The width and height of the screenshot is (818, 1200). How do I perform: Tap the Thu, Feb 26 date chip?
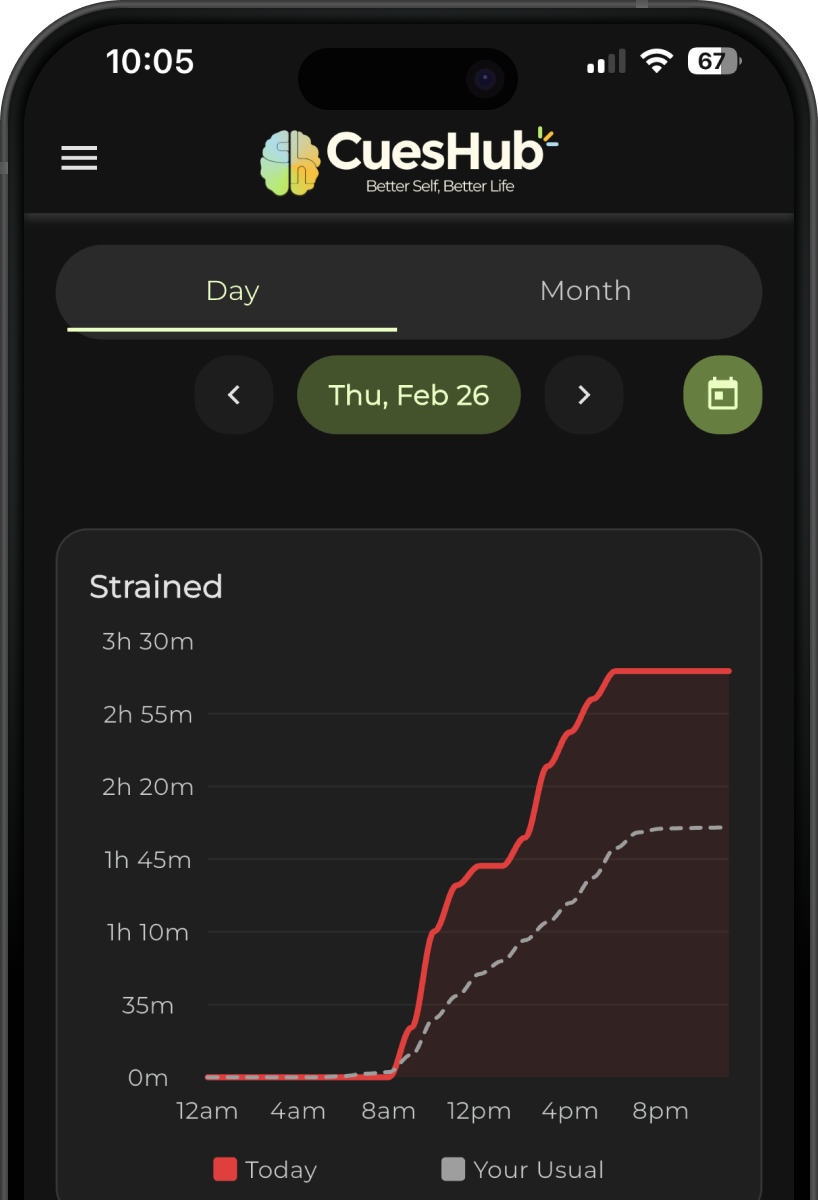(408, 395)
